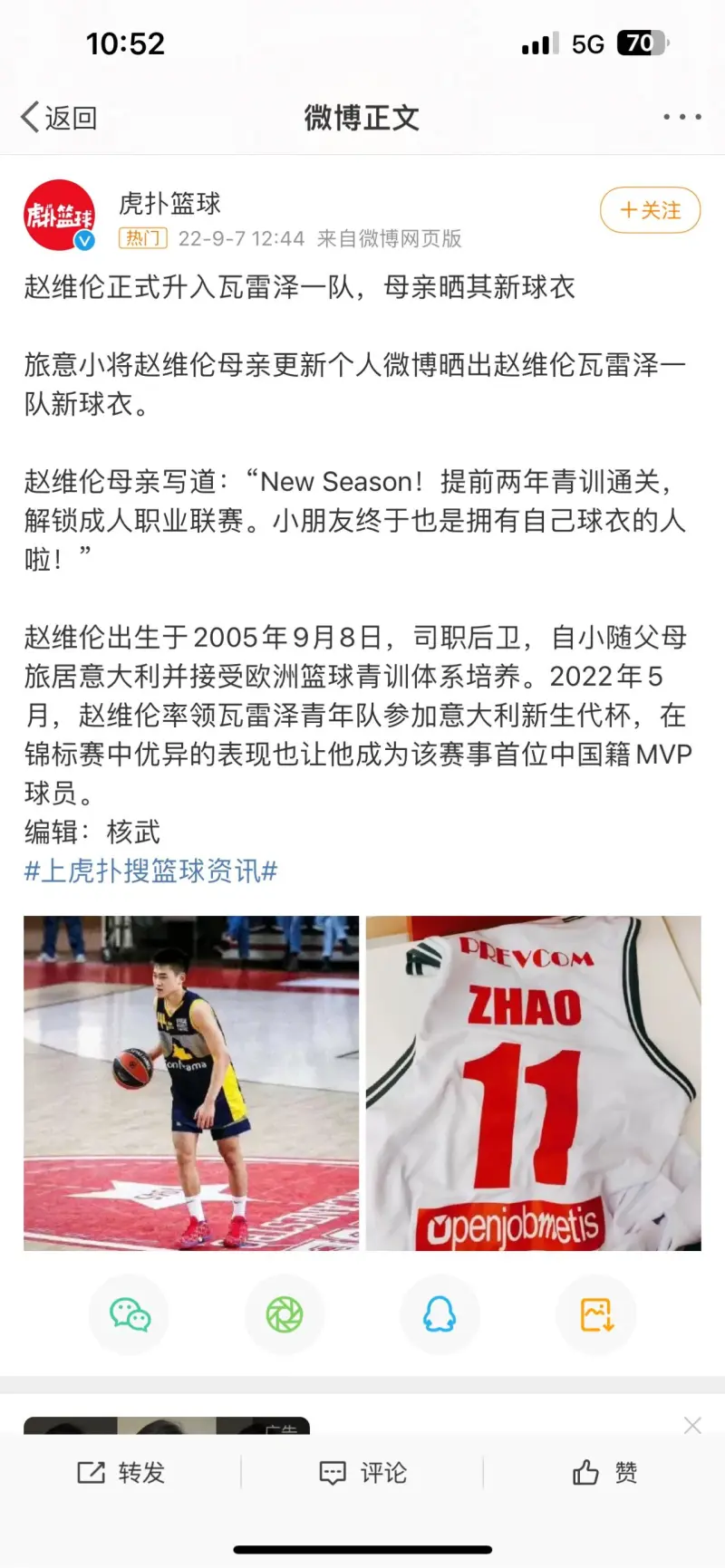Open the #上虎扑搜篮球资讯# hashtag
The width and height of the screenshot is (725, 1568).
150,871
